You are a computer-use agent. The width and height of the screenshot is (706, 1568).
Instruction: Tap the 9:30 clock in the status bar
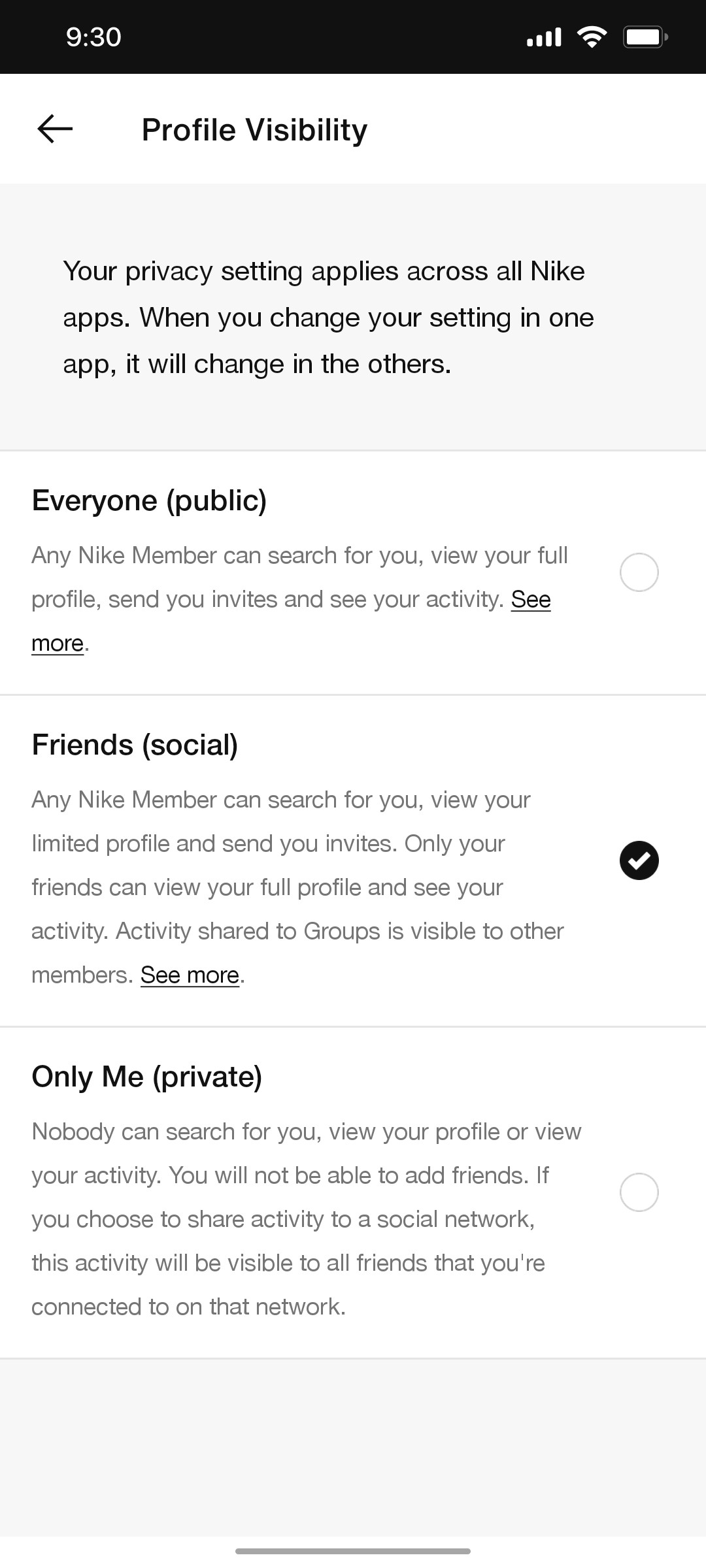coord(92,36)
